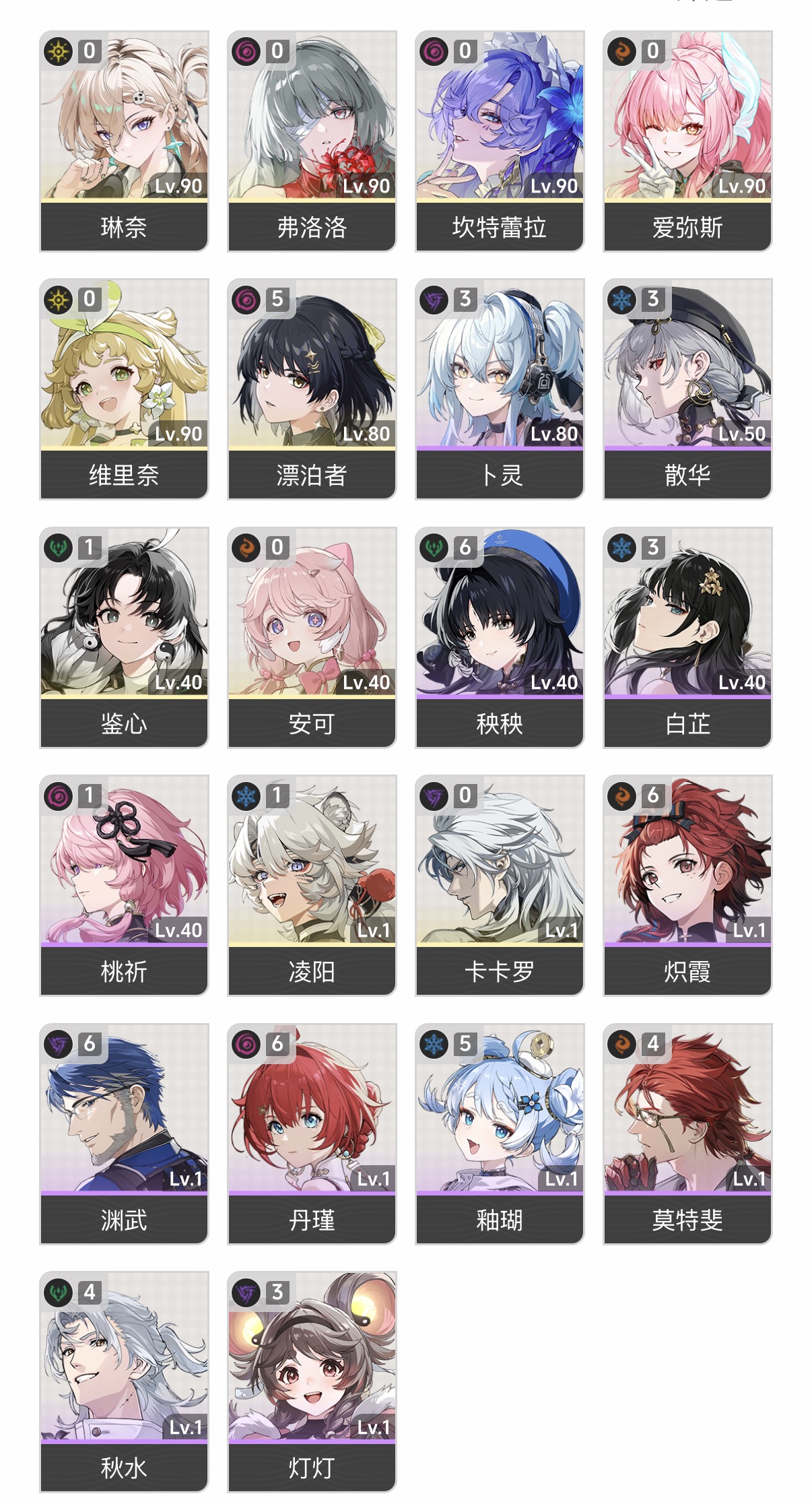Select the 坎特蕾拉 card
The width and height of the screenshot is (812, 1504).
(500, 141)
